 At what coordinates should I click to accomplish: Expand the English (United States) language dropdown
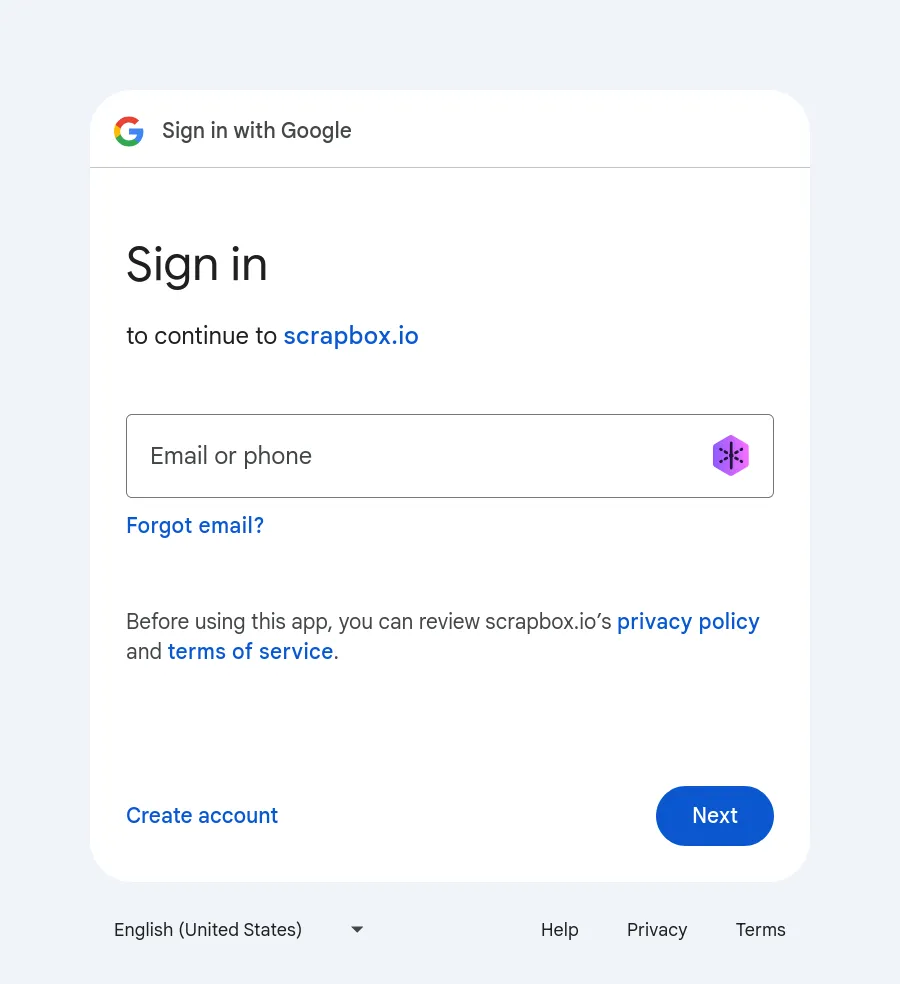pos(238,929)
